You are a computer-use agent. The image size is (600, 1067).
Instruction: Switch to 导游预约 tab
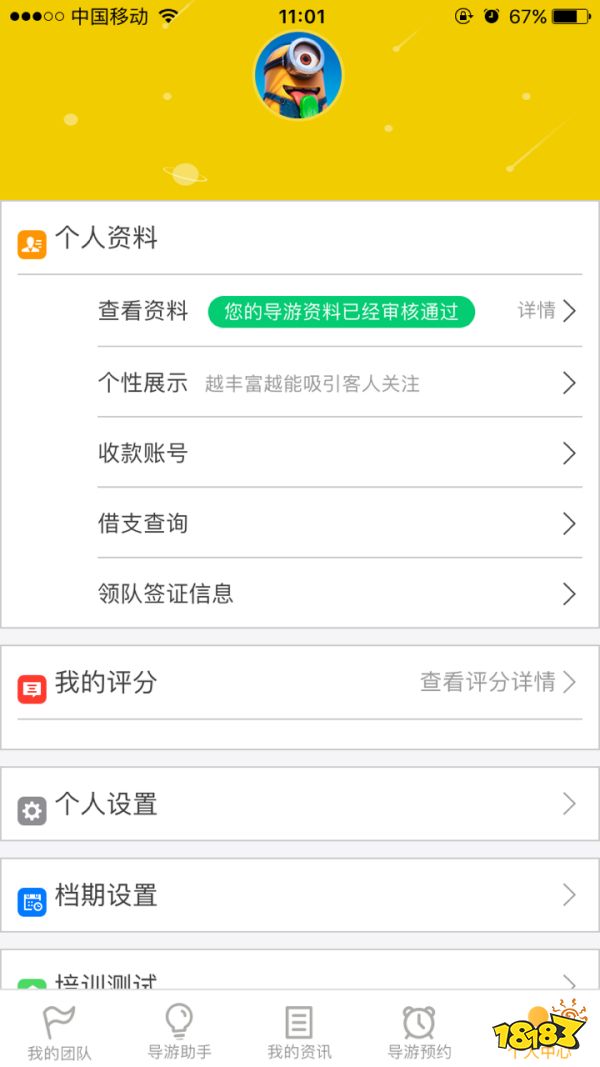[x=419, y=1032]
